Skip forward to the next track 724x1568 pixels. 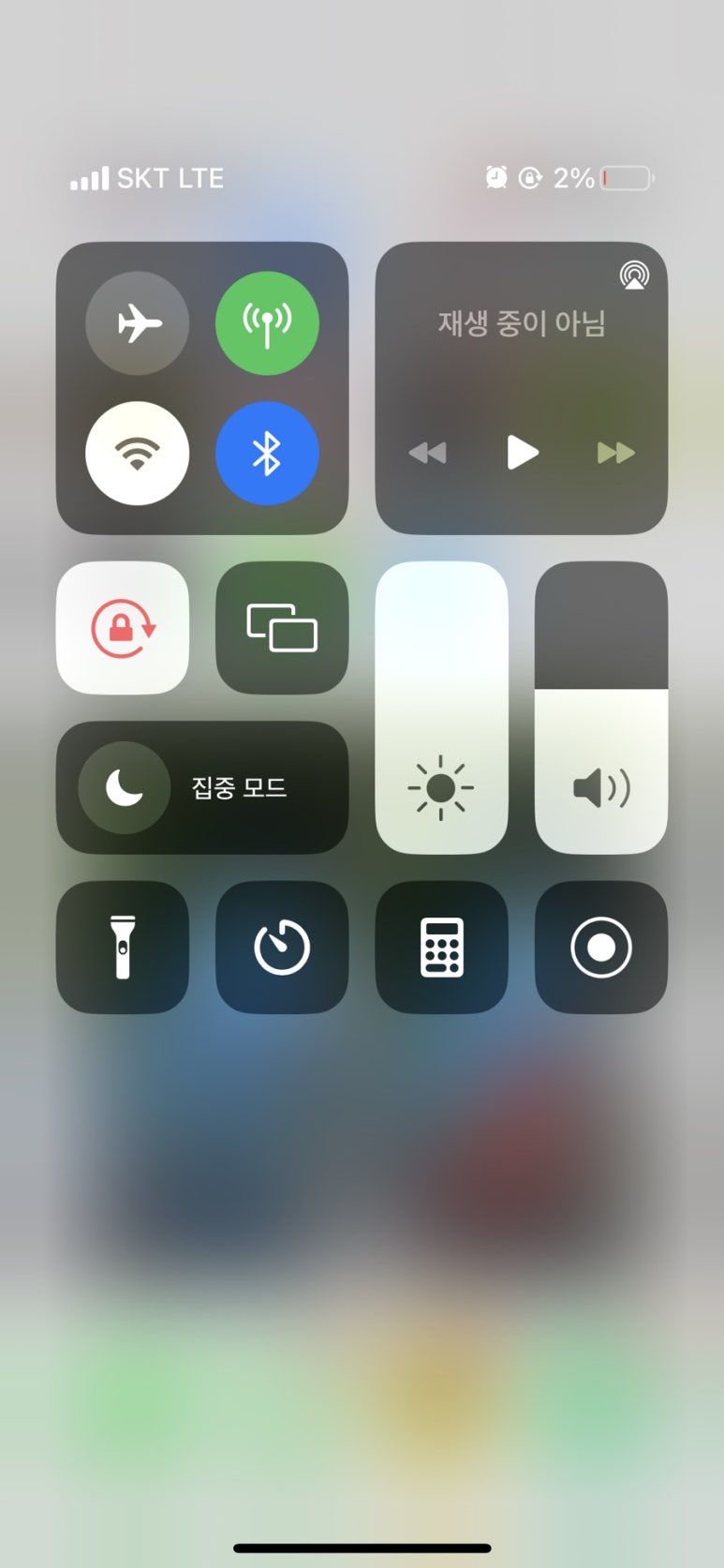pyautogui.click(x=615, y=454)
